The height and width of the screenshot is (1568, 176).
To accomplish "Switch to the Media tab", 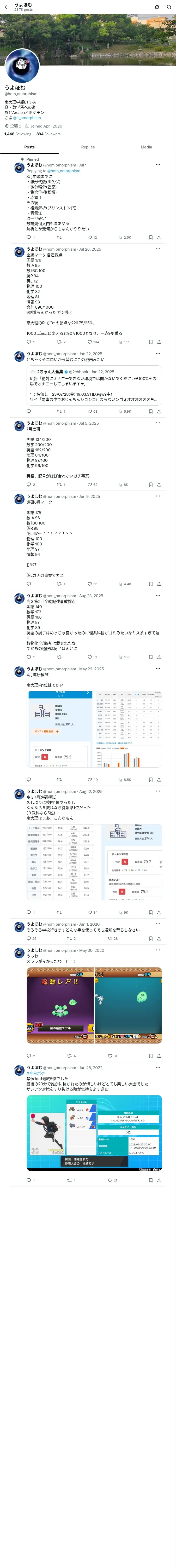I will (146, 147).
